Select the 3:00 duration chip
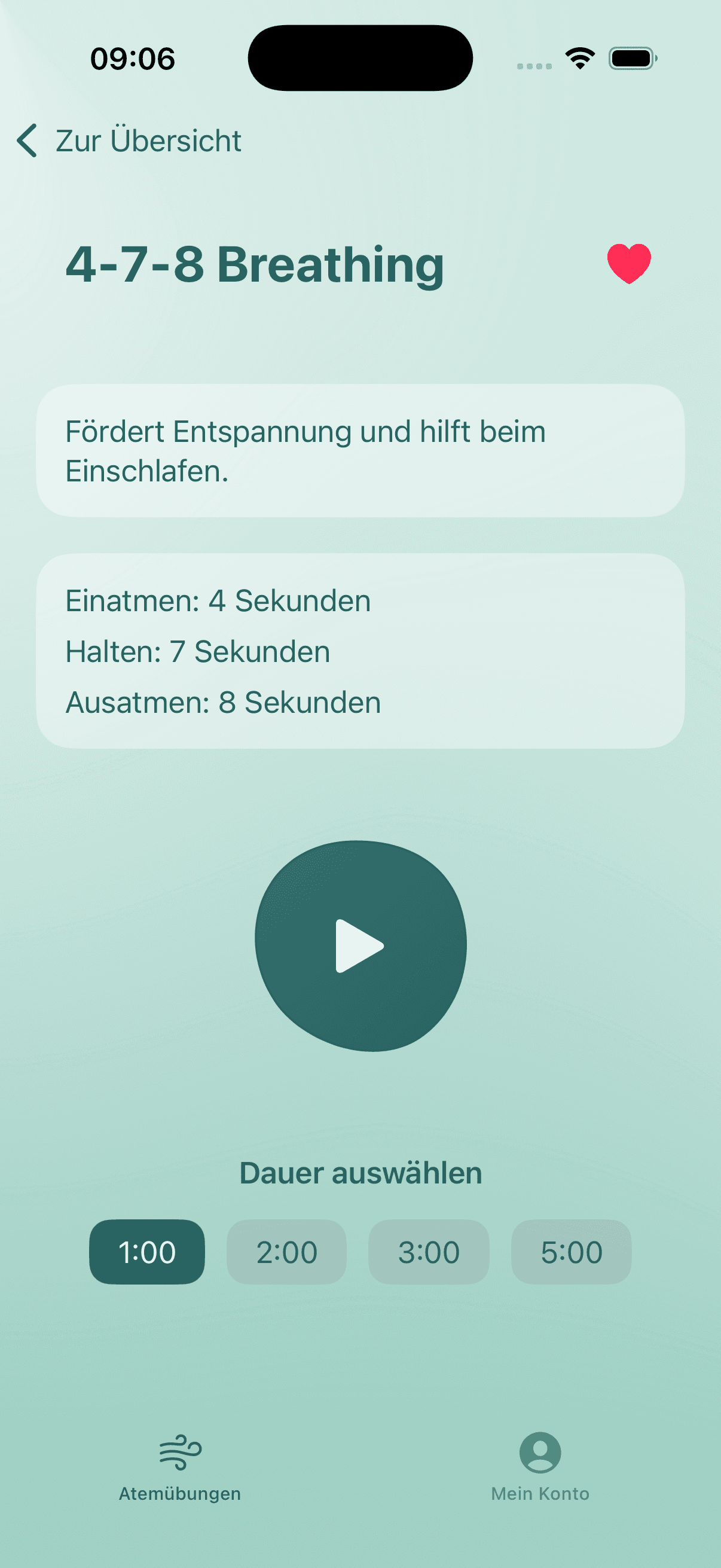The width and height of the screenshot is (721, 1568). (428, 1252)
